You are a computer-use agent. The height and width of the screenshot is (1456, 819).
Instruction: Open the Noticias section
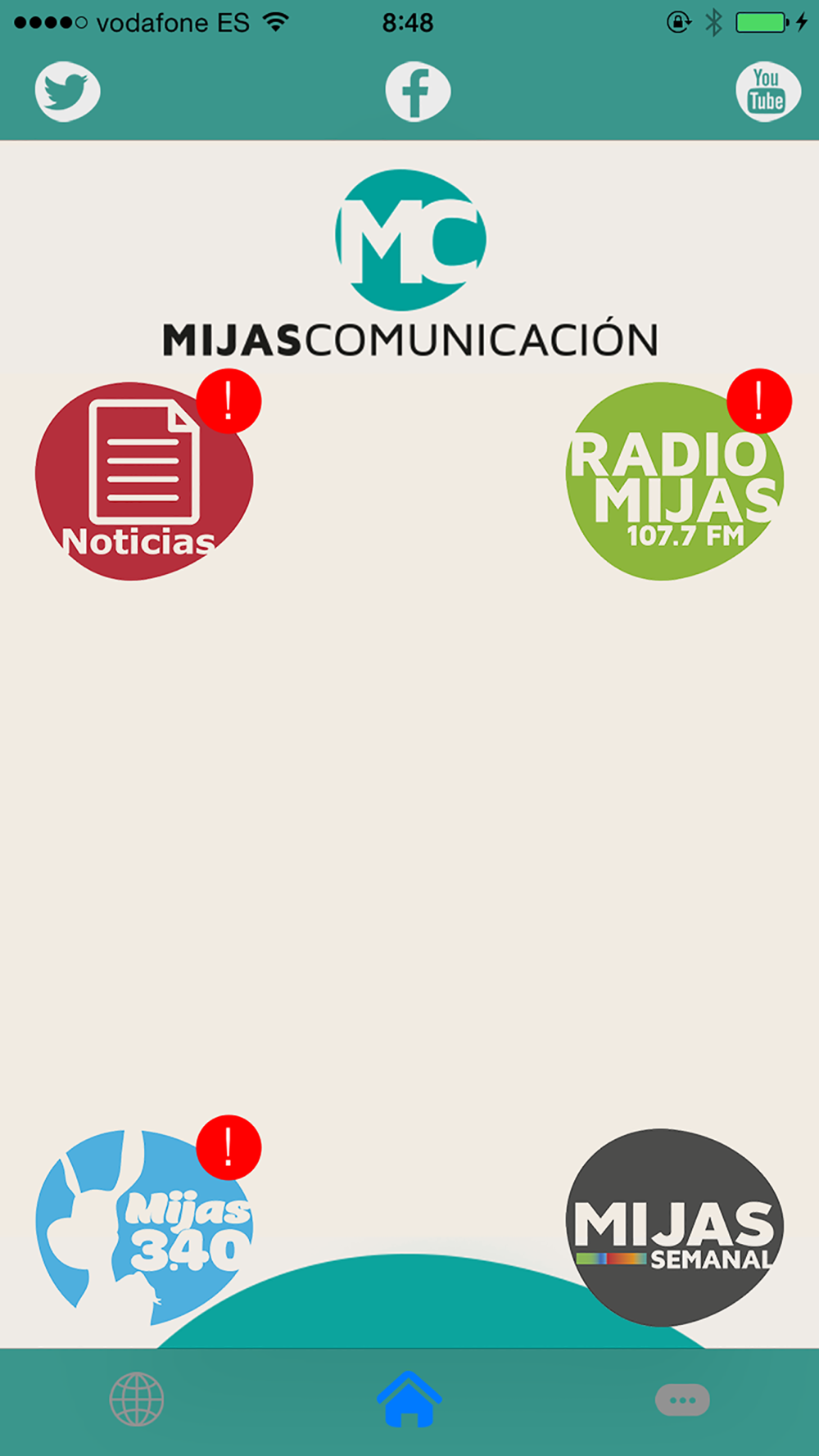tap(144, 482)
